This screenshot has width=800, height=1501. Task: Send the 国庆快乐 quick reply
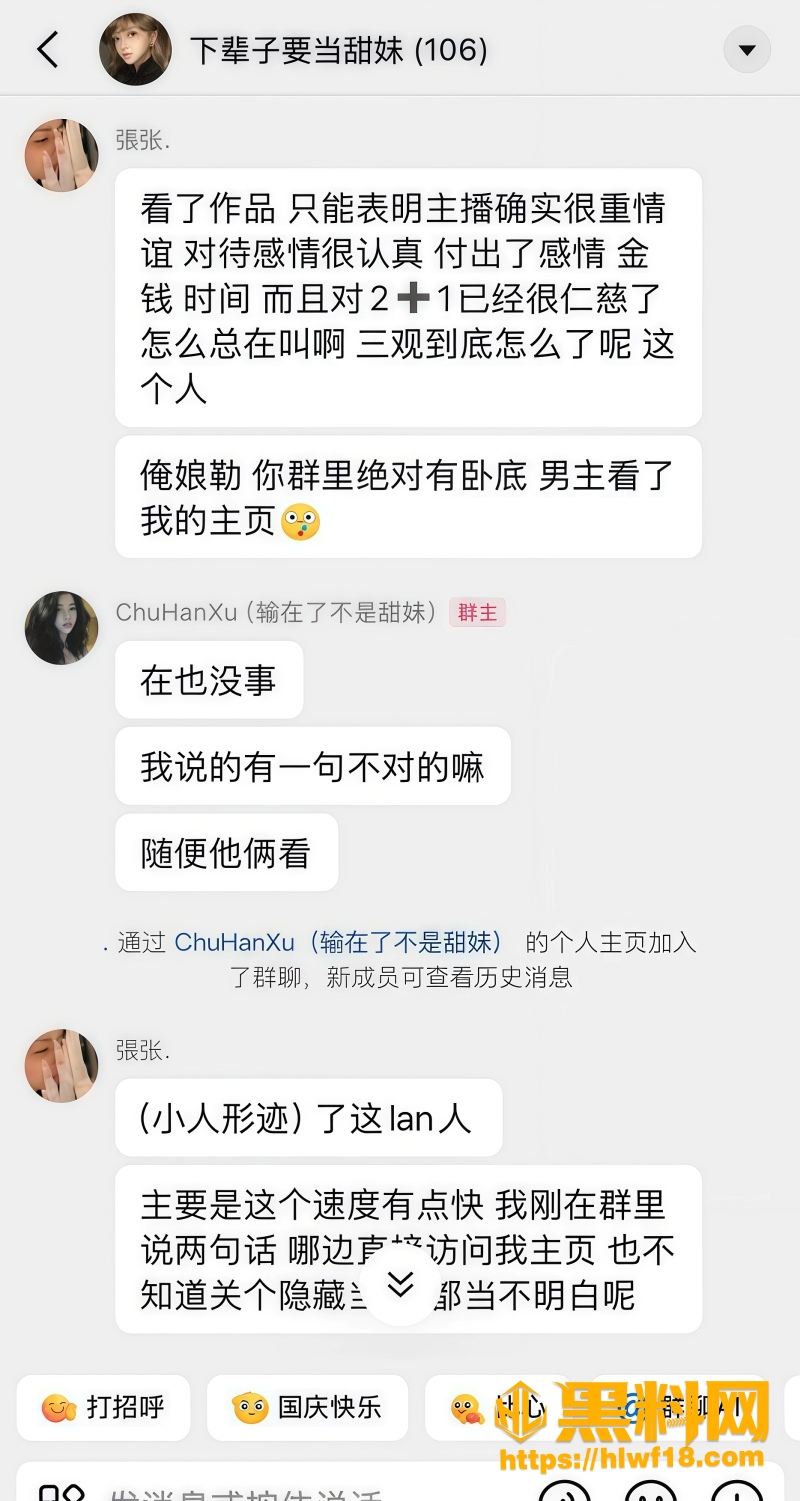[307, 1408]
